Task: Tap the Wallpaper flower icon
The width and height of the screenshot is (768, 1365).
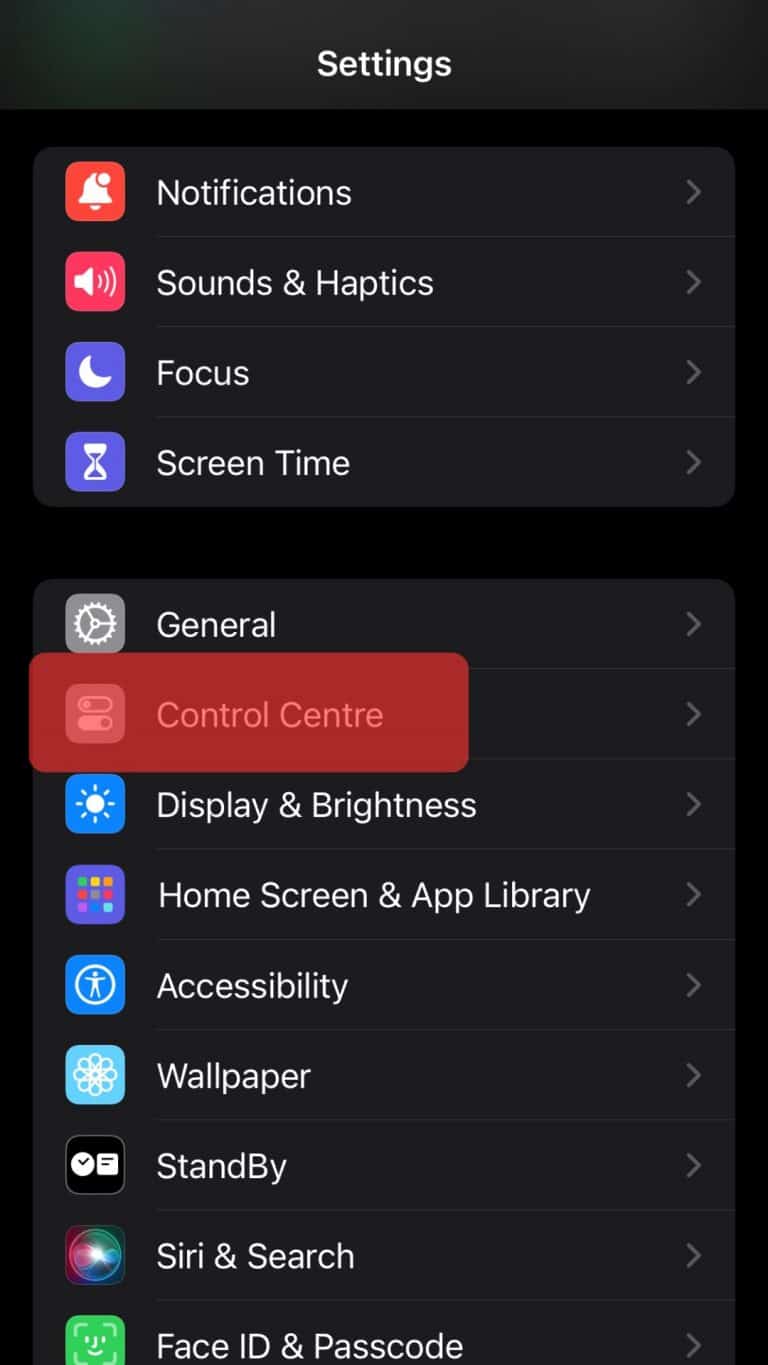Action: click(94, 1075)
